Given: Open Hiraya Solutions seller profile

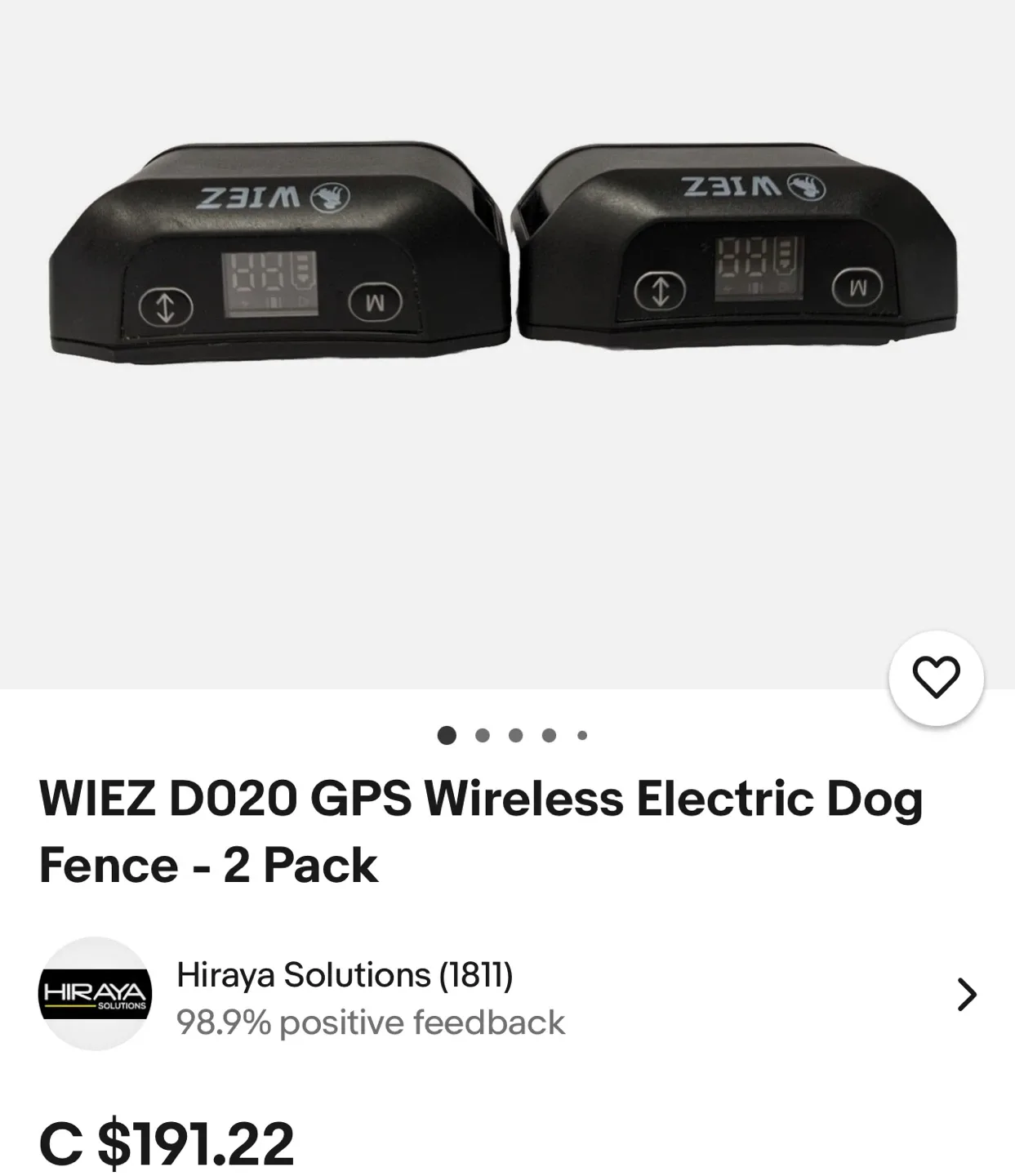Looking at the screenshot, I should pos(506,996).
